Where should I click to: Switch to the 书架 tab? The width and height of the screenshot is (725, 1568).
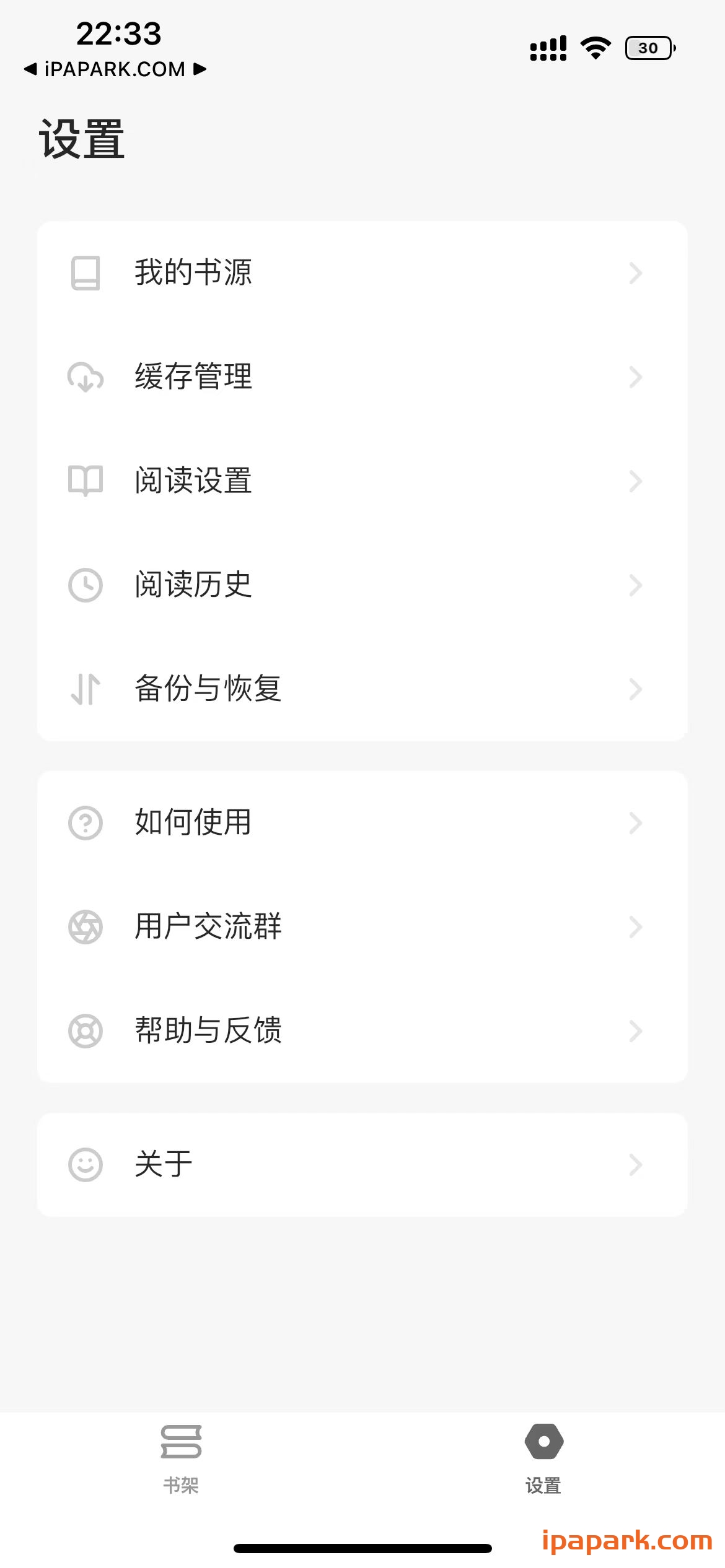(180, 1461)
